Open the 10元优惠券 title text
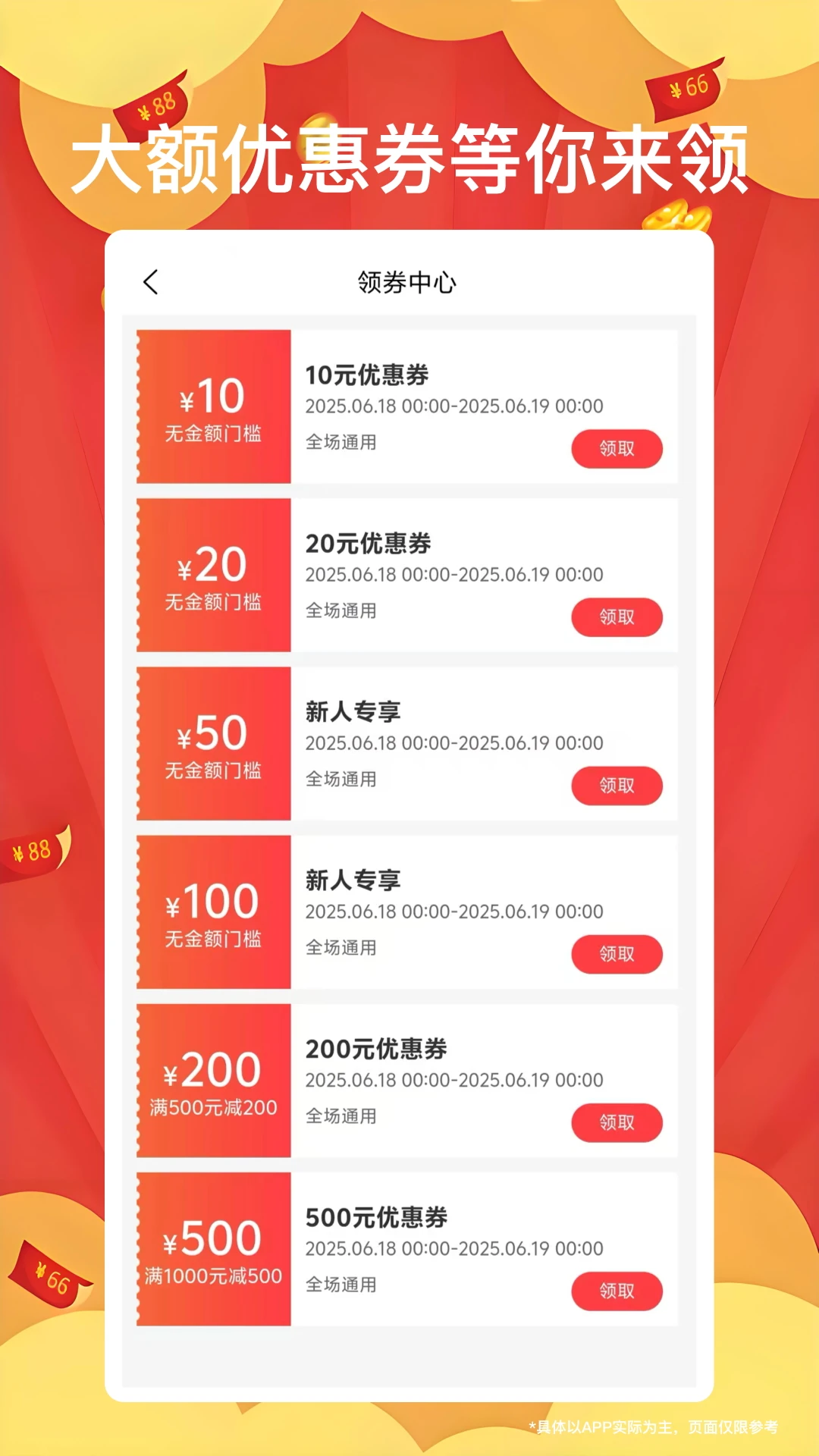819x1456 pixels. [367, 375]
